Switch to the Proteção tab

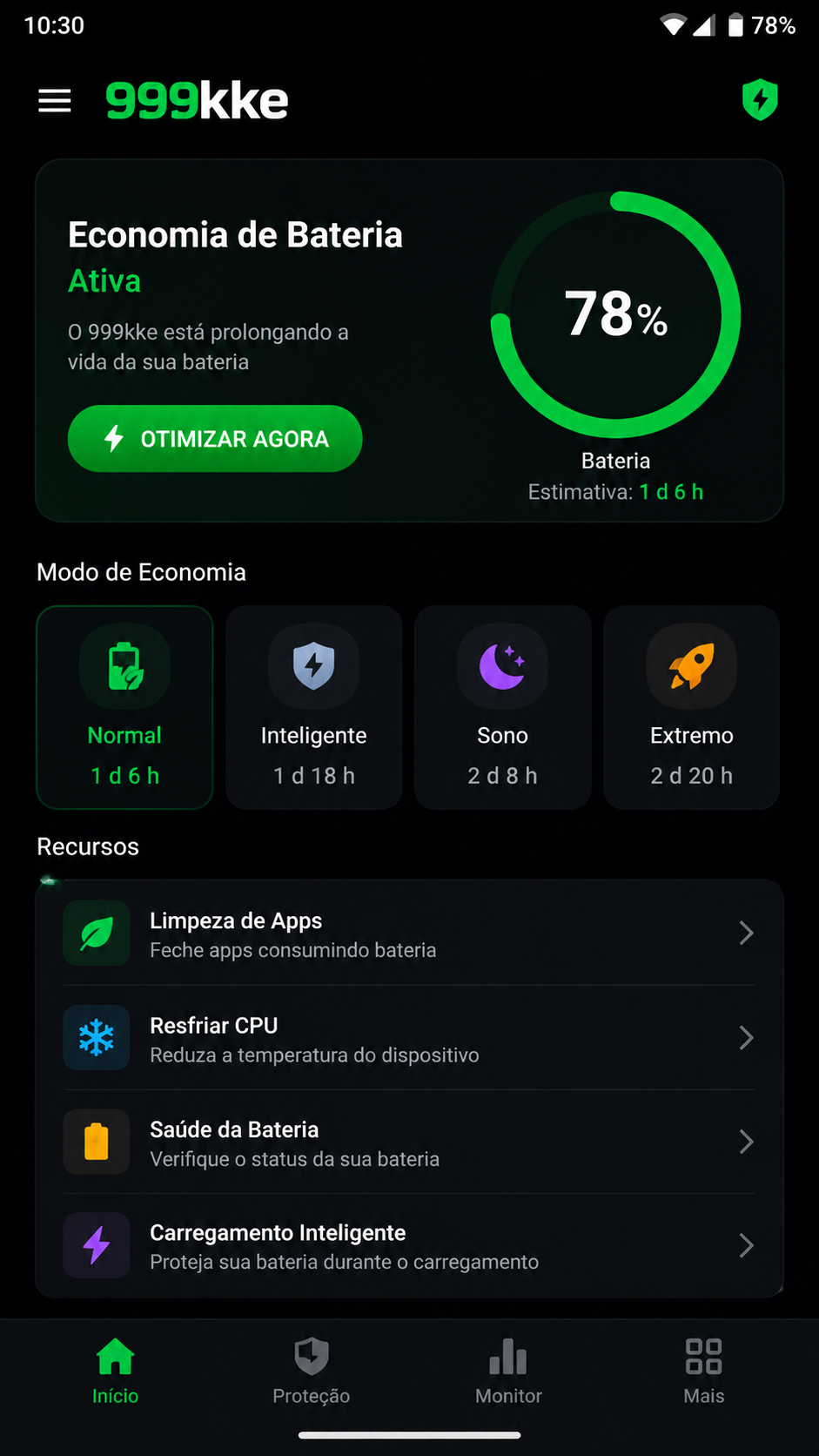[x=312, y=1372]
